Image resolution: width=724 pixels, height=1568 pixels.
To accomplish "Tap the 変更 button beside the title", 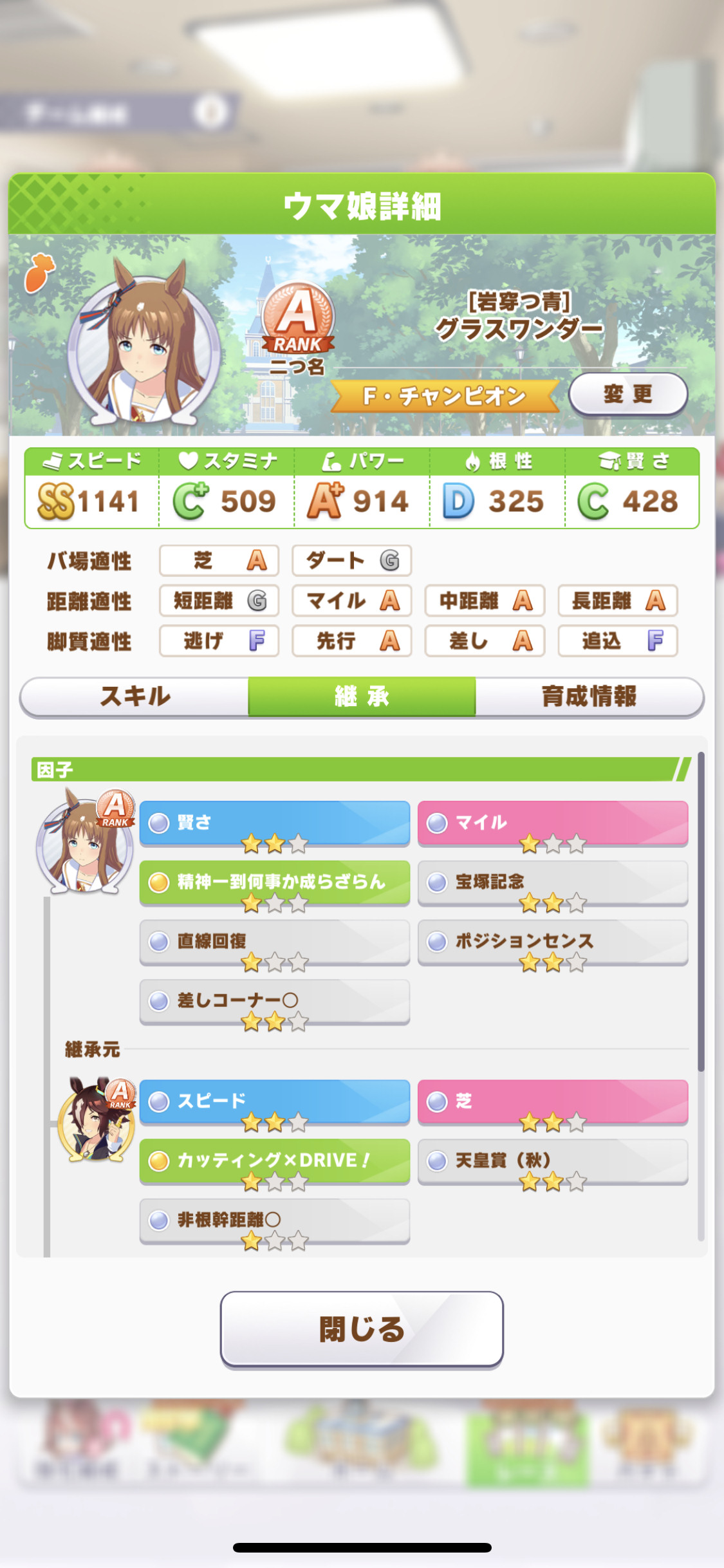I will (x=628, y=394).
